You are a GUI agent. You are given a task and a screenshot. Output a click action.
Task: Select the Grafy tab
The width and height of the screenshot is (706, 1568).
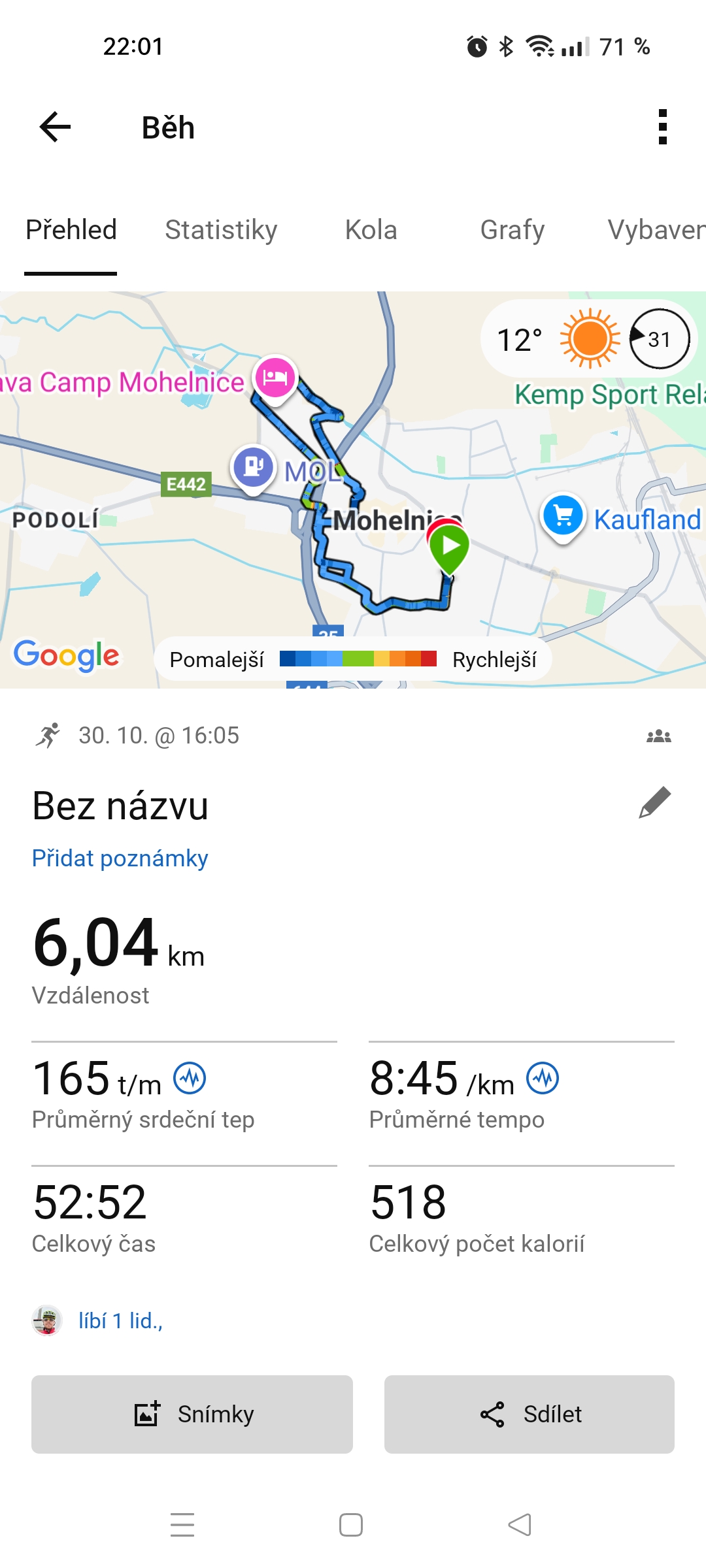point(512,230)
